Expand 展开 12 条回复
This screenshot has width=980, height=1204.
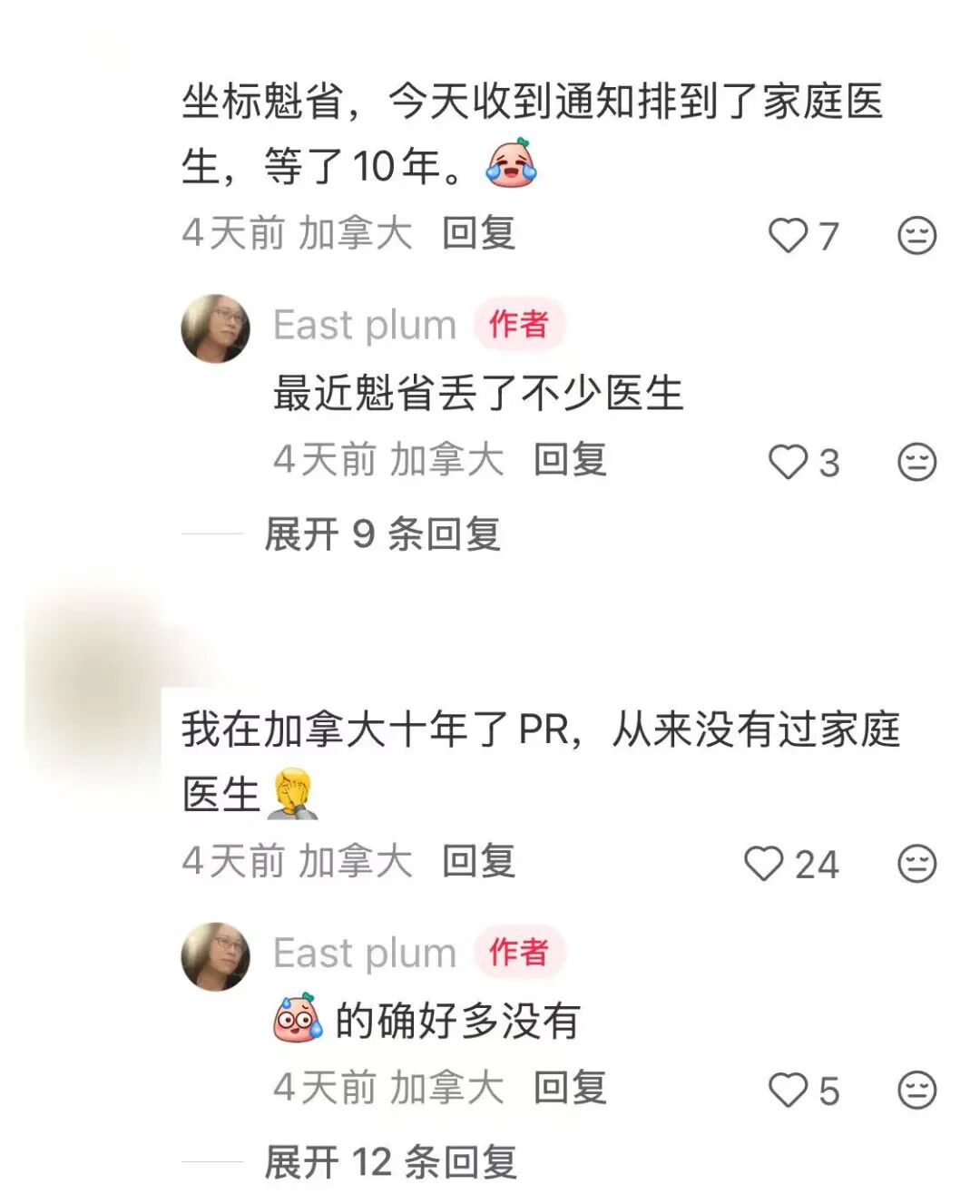point(390,1162)
